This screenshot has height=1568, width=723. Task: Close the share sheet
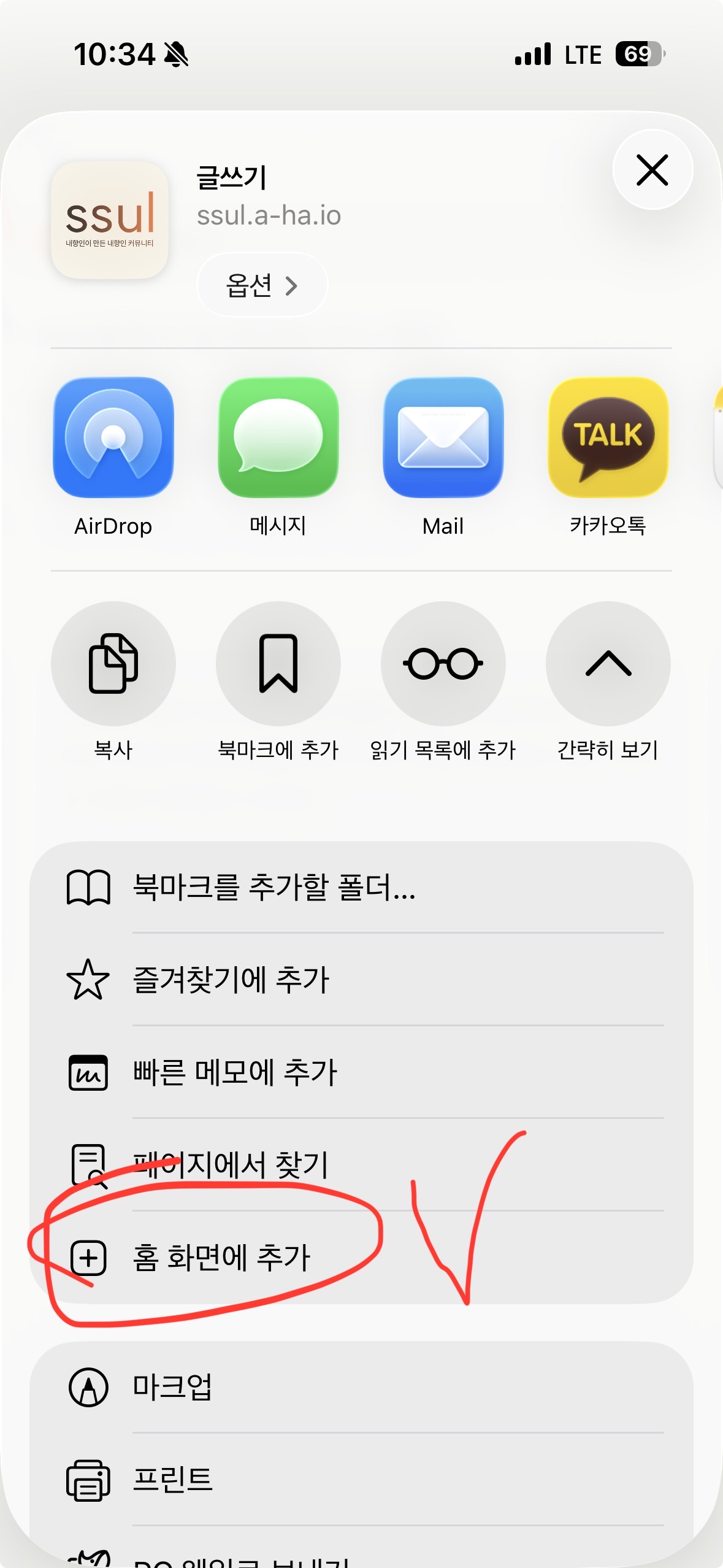click(x=652, y=170)
